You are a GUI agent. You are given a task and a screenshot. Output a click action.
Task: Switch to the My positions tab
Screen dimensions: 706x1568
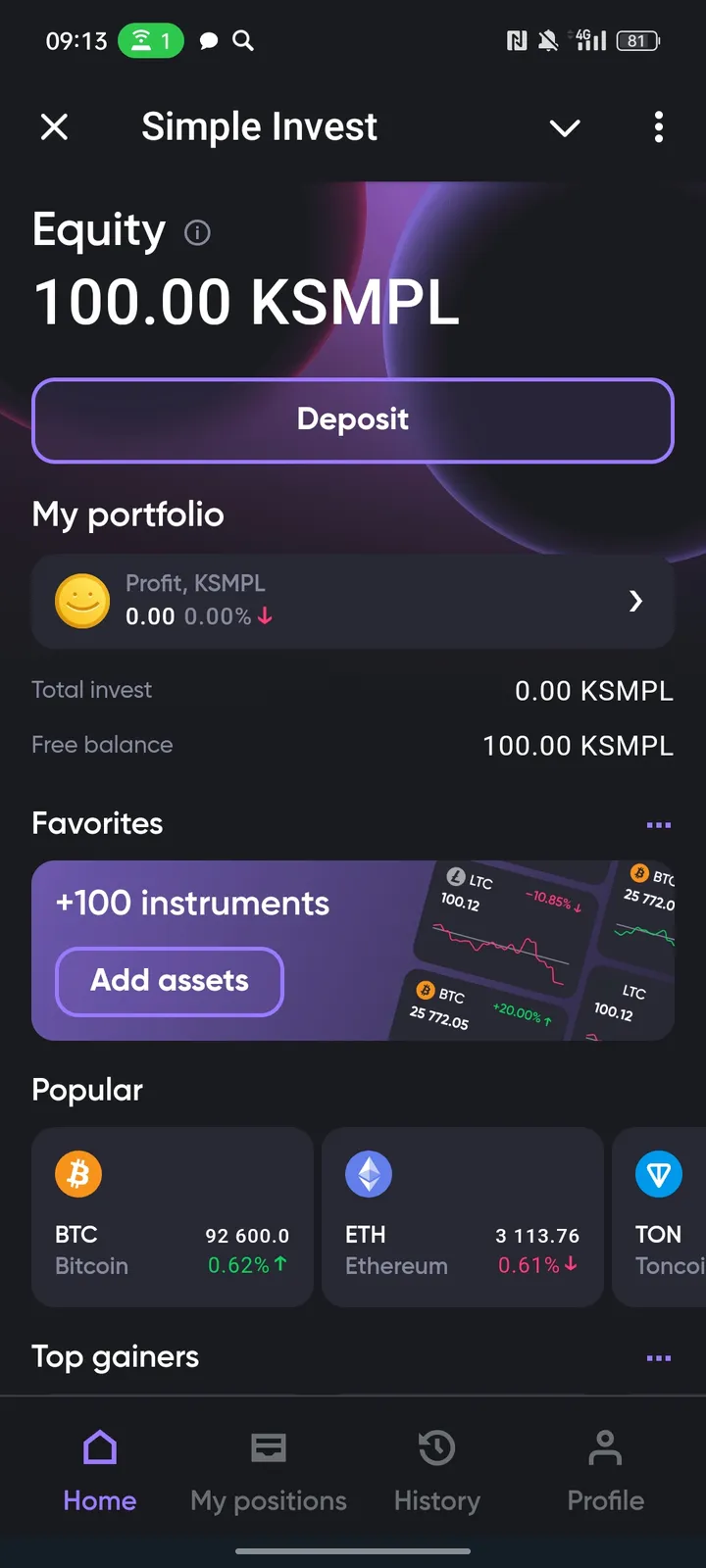[269, 1471]
